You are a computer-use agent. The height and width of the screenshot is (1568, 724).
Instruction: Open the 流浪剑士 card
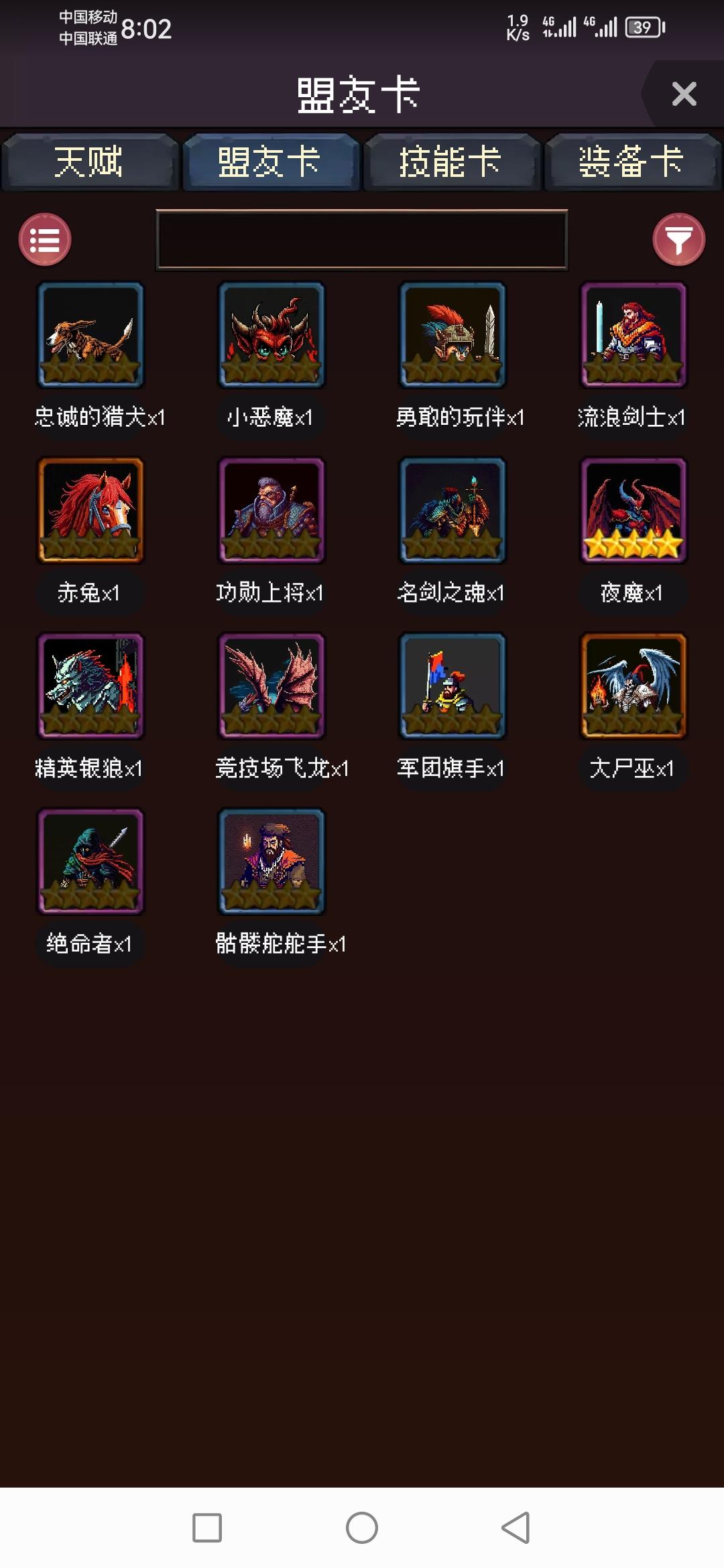tap(632, 335)
